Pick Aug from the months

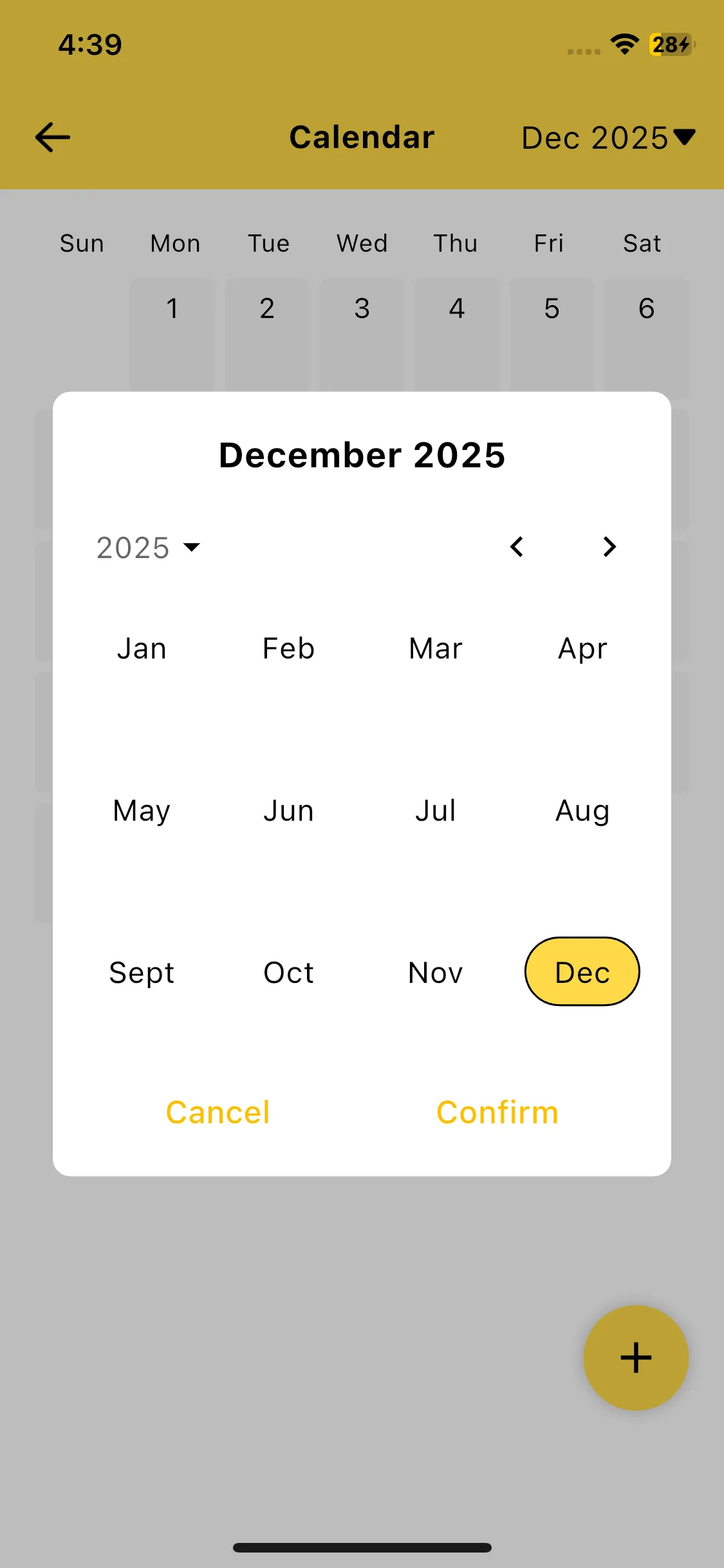click(x=582, y=810)
